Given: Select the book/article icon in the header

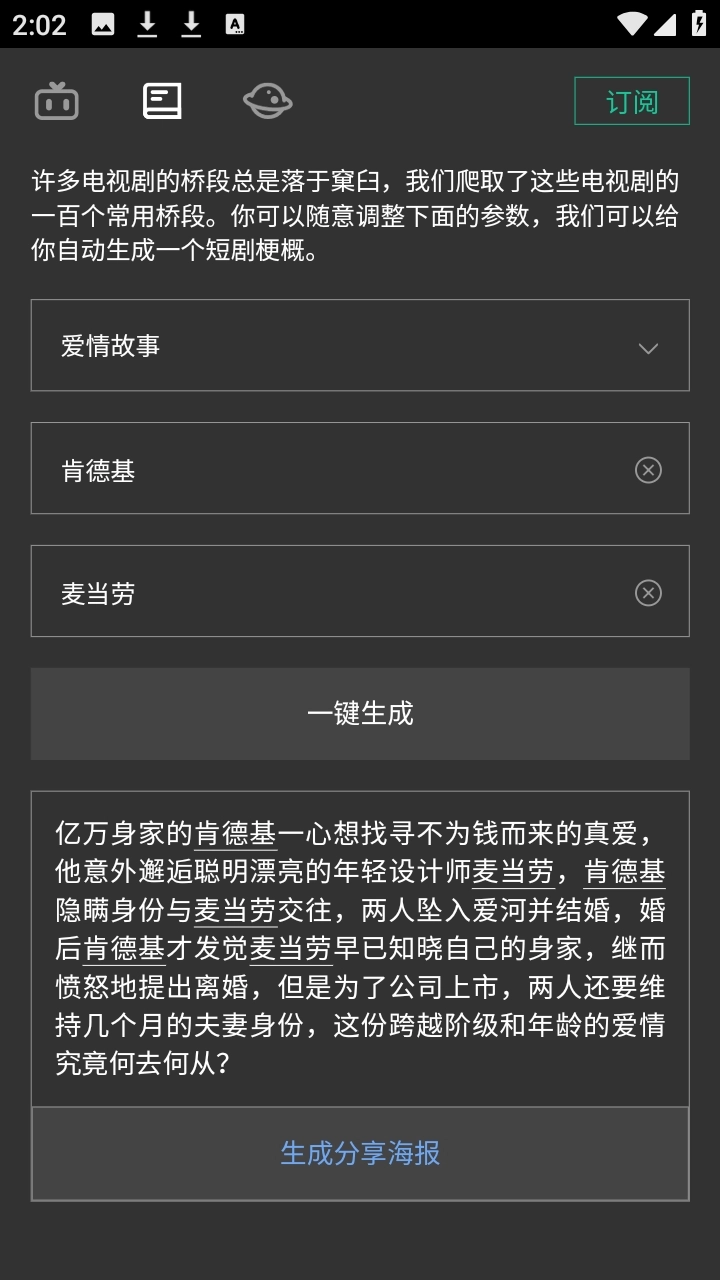Looking at the screenshot, I should coord(163,100).
